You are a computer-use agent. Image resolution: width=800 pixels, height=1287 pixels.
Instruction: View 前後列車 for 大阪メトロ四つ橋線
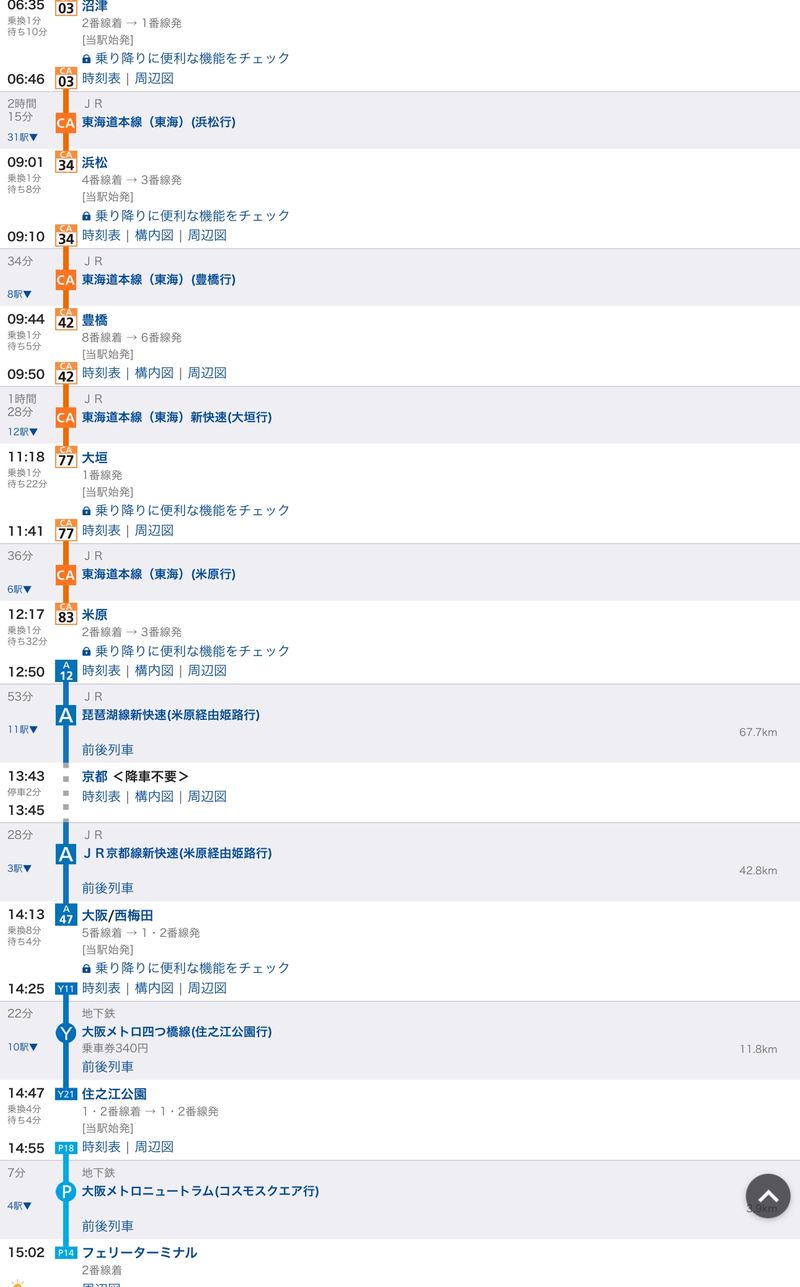(x=107, y=1067)
